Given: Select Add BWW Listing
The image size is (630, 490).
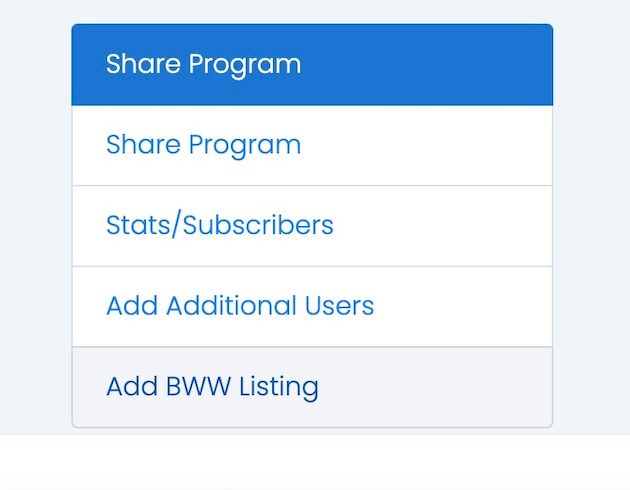Looking at the screenshot, I should pos(212,387).
